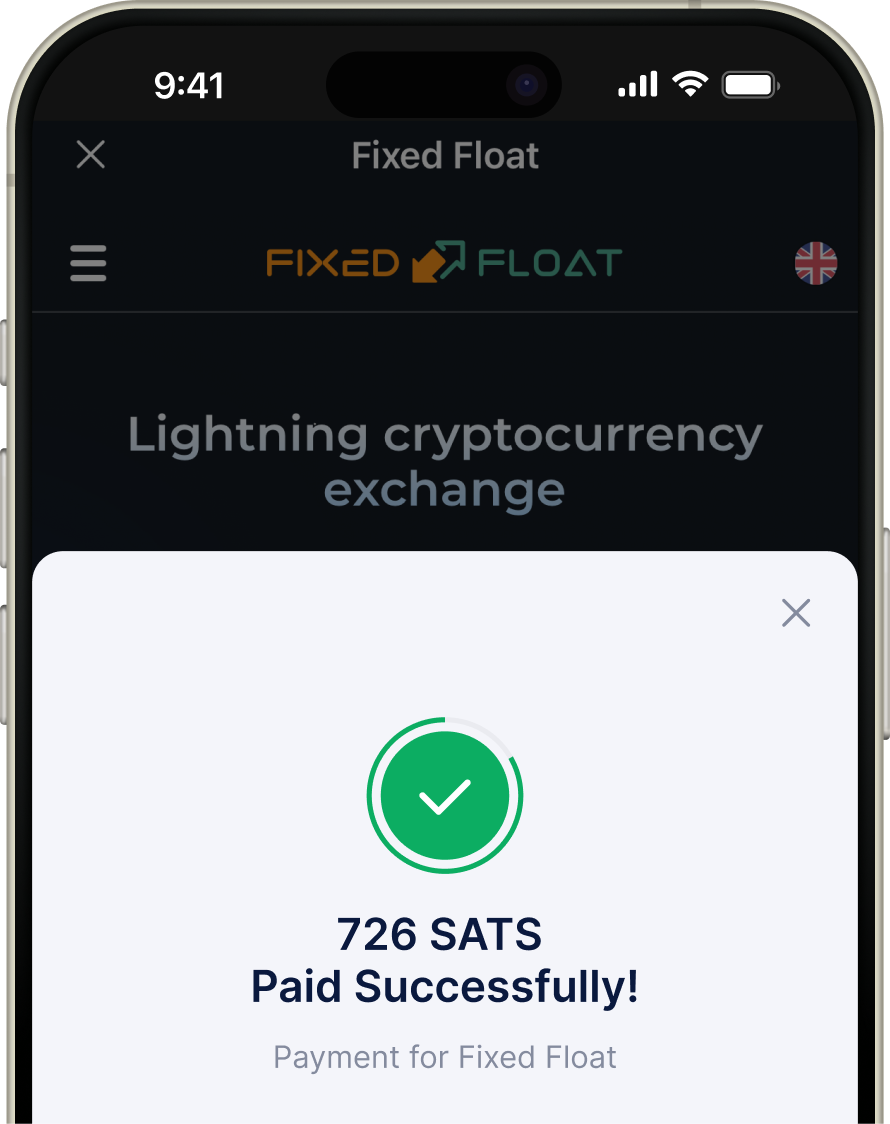Close the Fixed Float in-app browser

[x=91, y=155]
